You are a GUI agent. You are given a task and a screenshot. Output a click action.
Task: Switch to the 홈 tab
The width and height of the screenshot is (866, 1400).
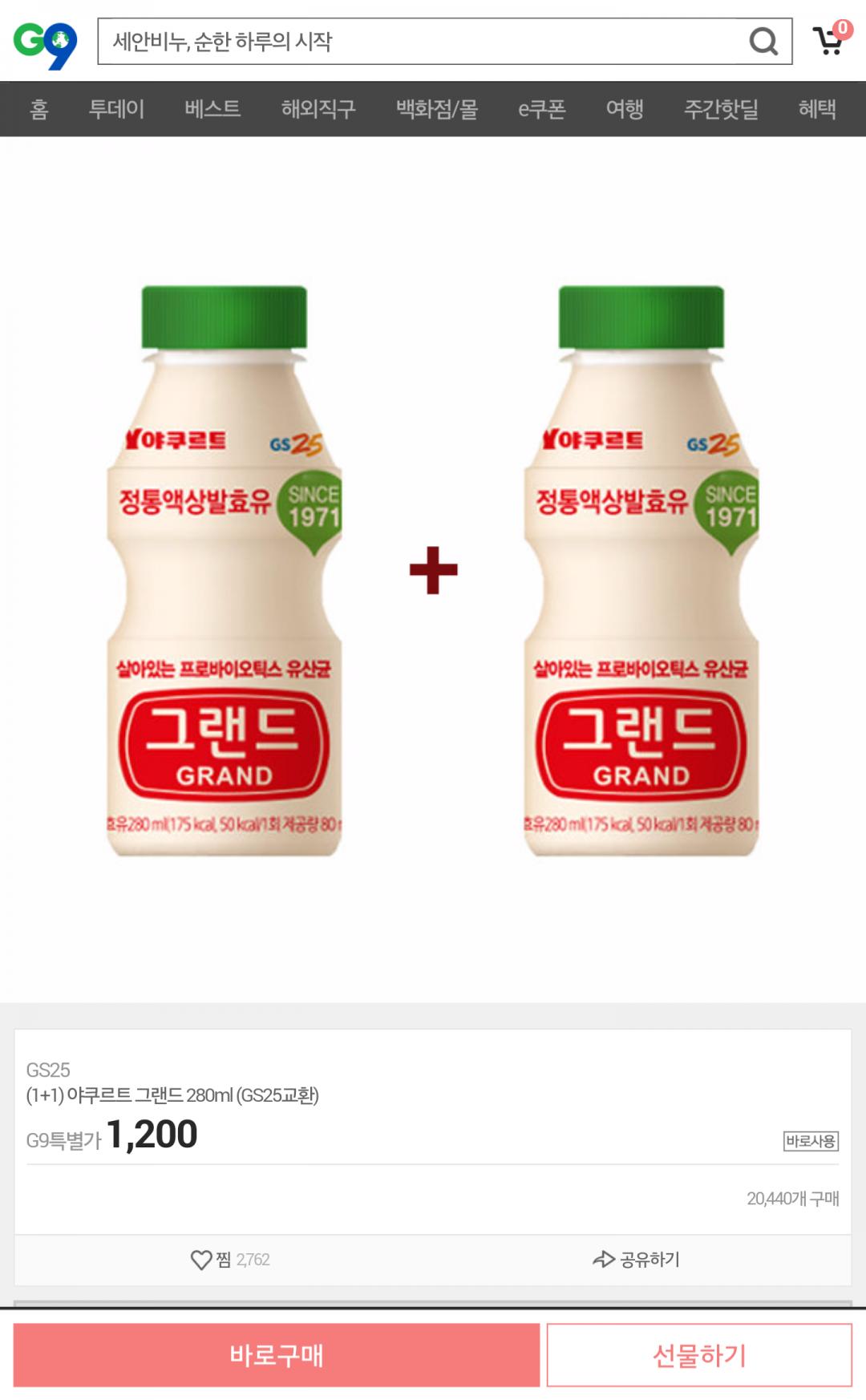[38, 109]
